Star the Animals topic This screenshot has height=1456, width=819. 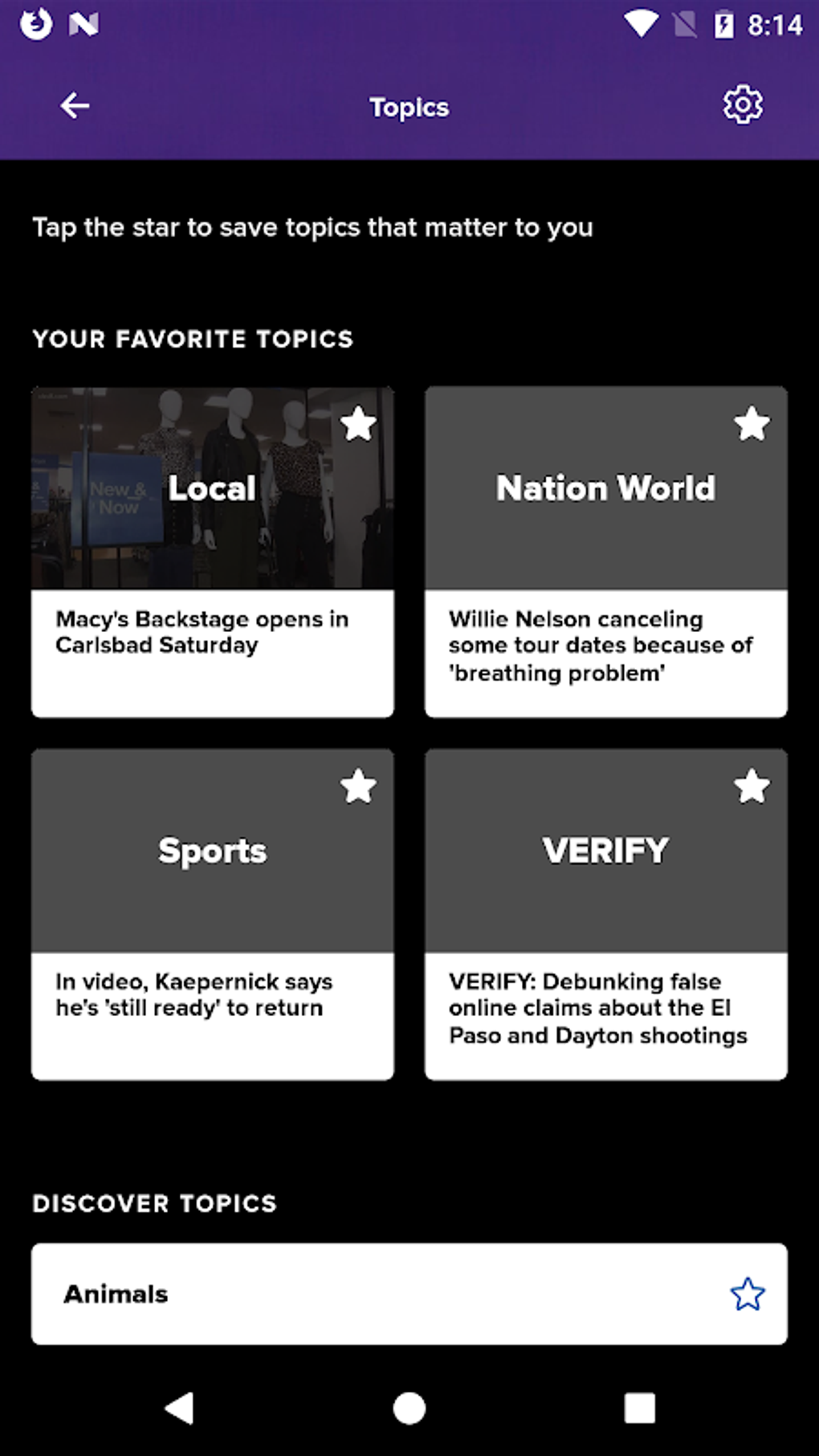pyautogui.click(x=747, y=1294)
